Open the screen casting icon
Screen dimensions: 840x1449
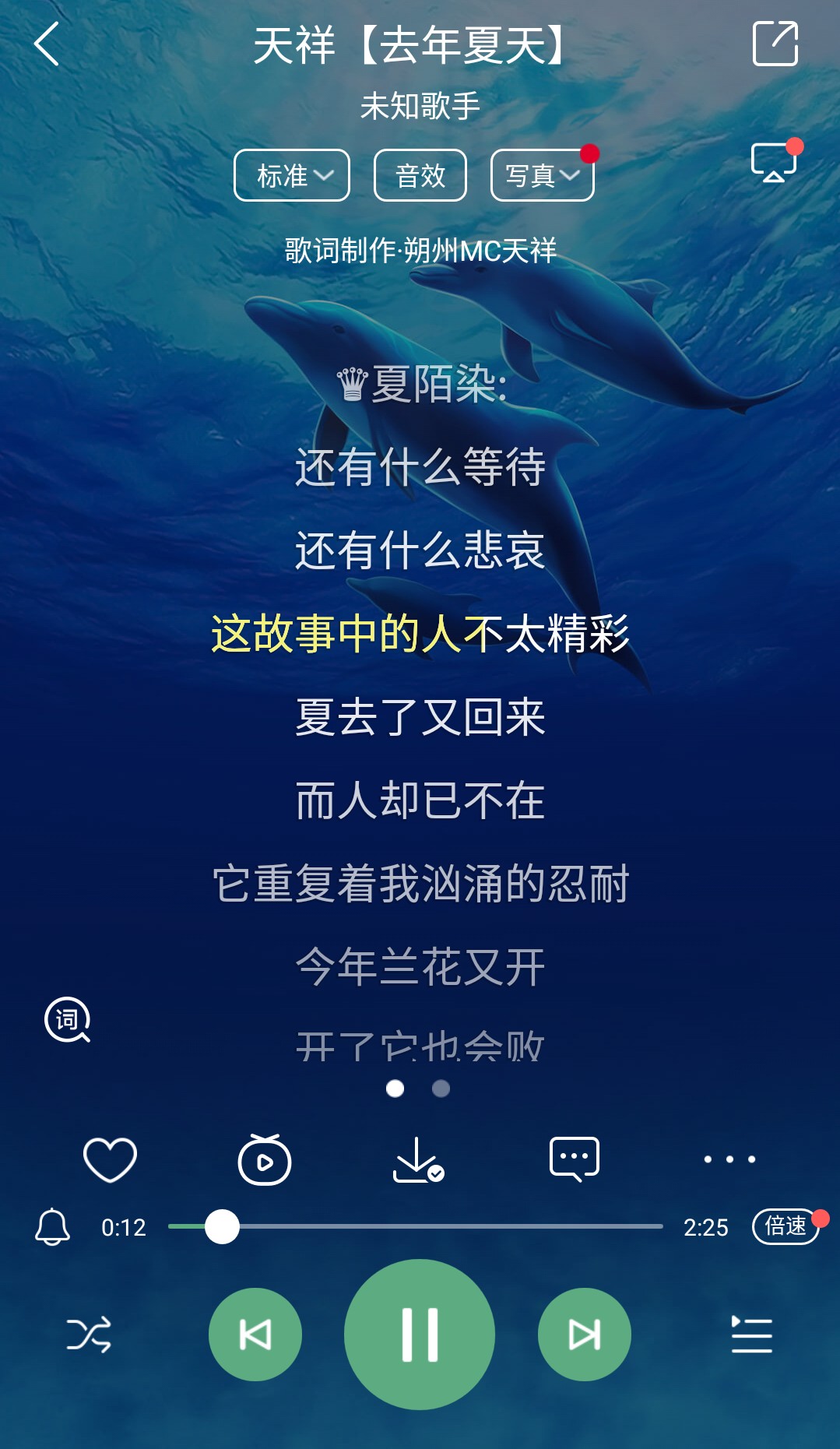pyautogui.click(x=773, y=163)
